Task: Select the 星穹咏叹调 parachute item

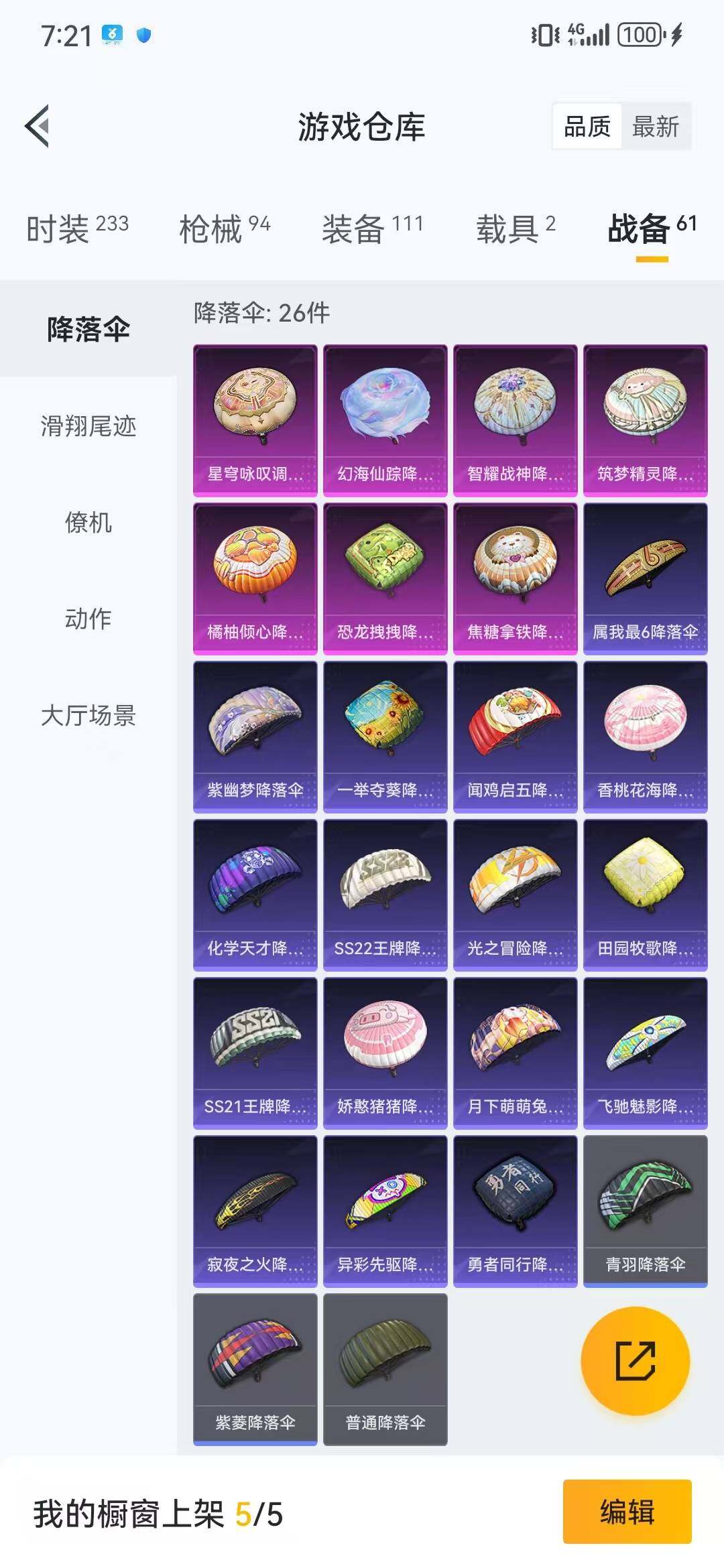Action: coord(255,412)
